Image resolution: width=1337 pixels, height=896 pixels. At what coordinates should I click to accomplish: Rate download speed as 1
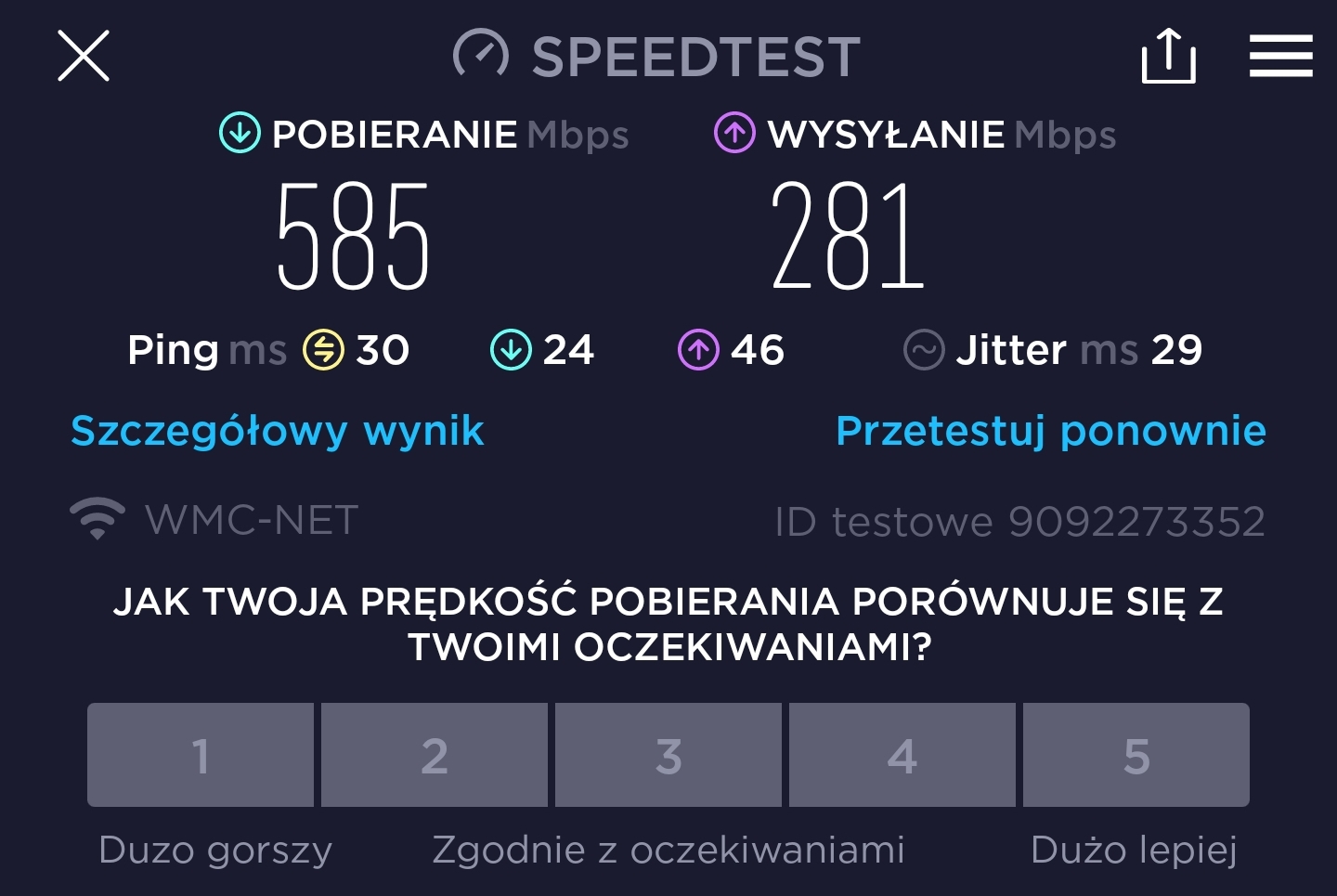(x=201, y=755)
